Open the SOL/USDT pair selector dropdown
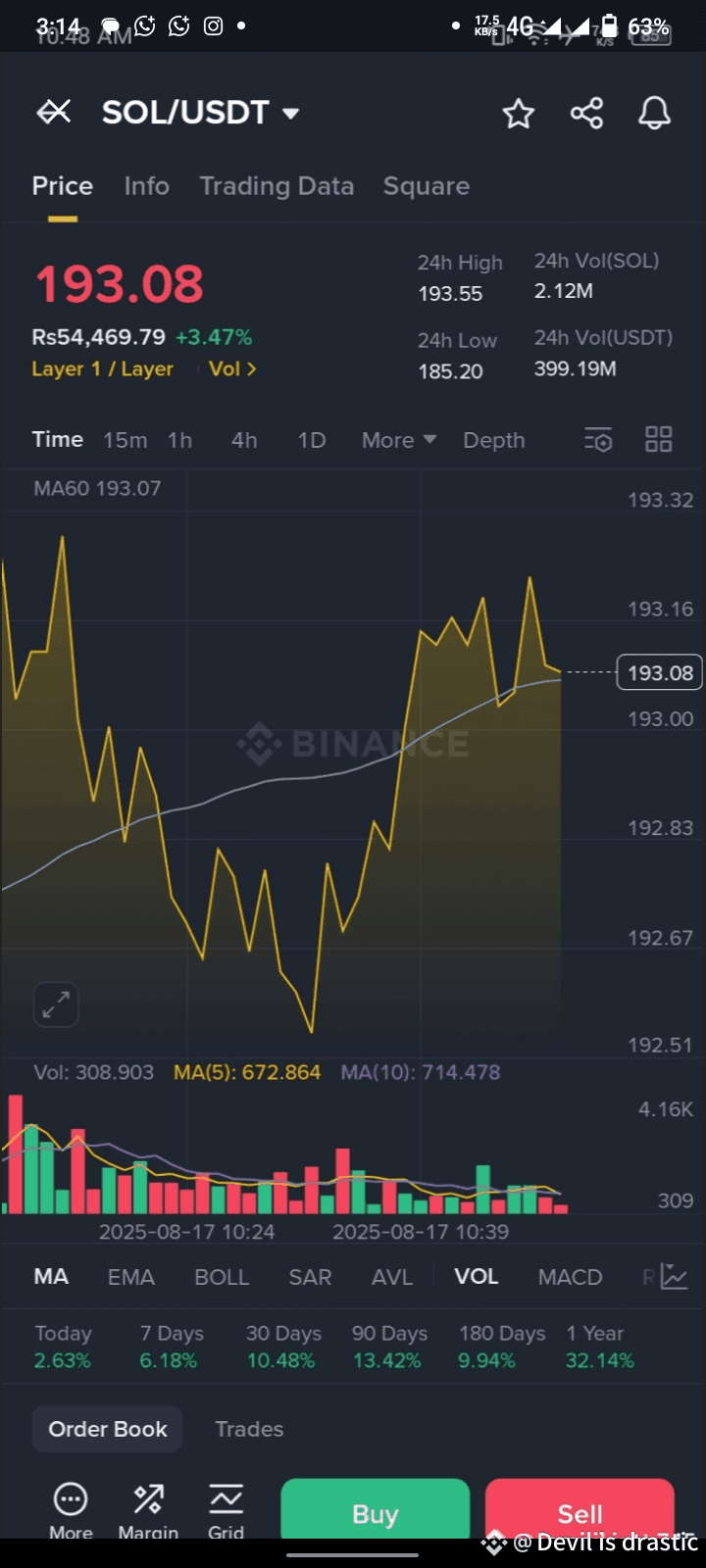This screenshot has width=706, height=1568. point(201,113)
